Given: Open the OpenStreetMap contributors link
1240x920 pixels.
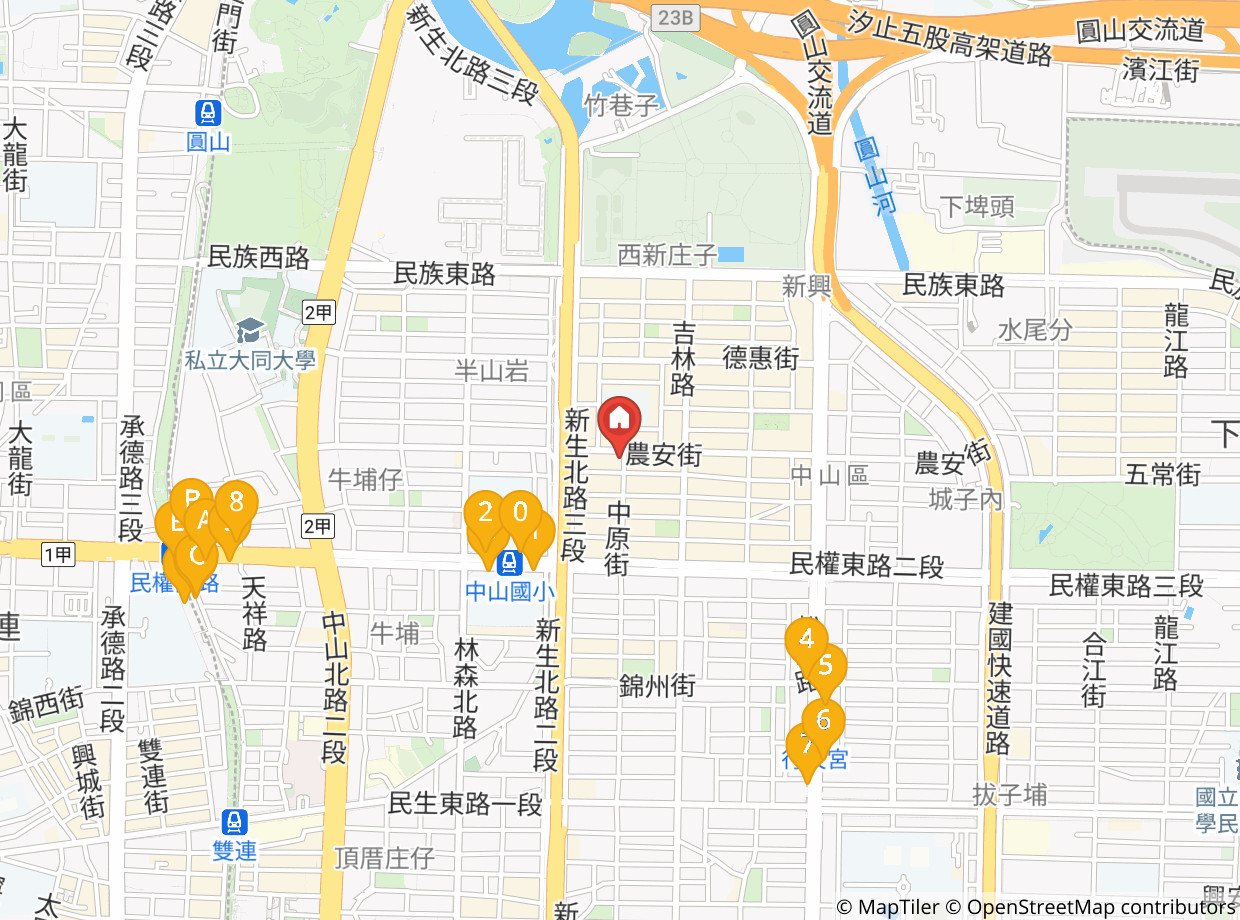Looking at the screenshot, I should [1101, 907].
